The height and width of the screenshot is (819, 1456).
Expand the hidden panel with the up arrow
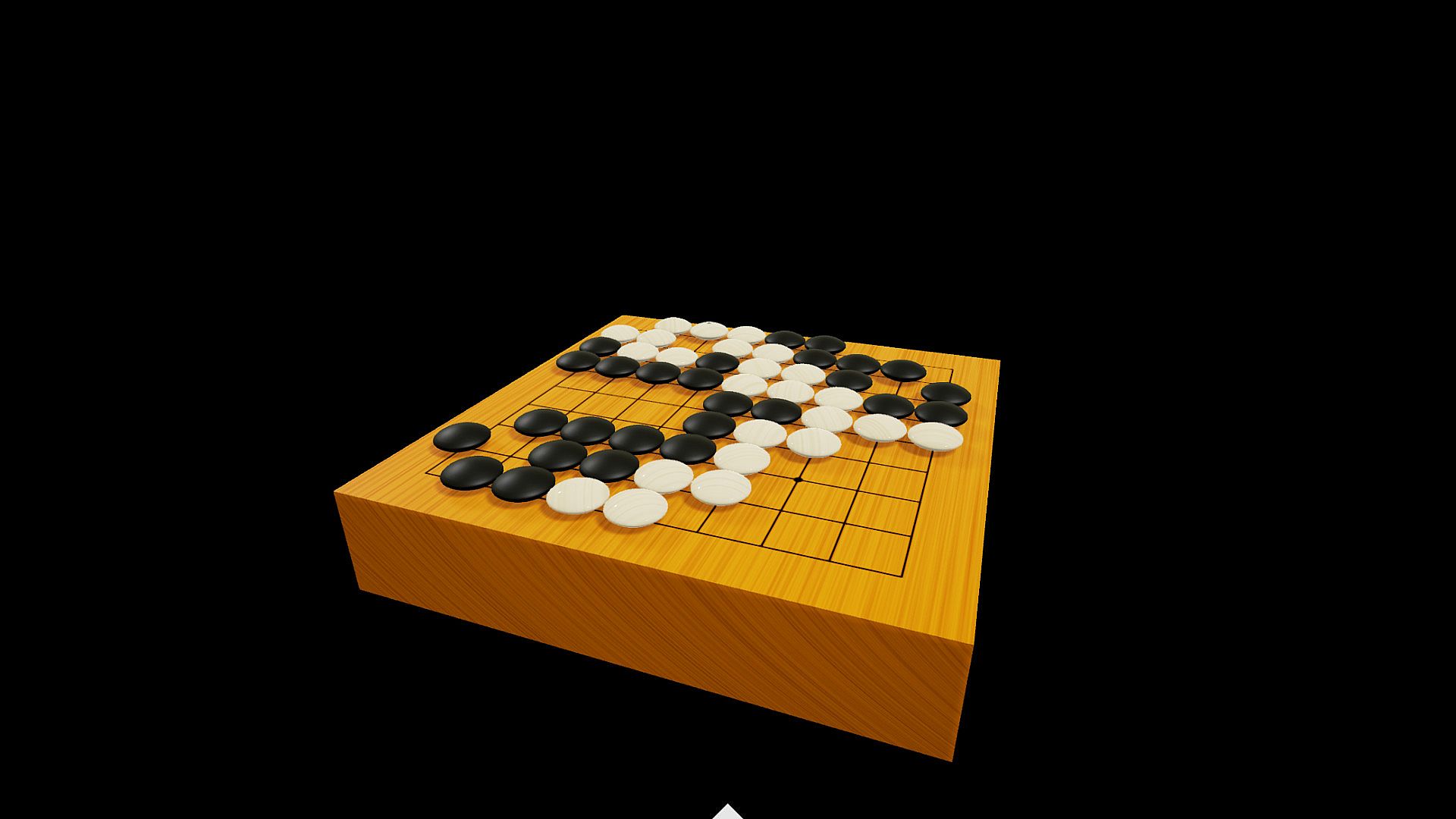pyautogui.click(x=728, y=811)
